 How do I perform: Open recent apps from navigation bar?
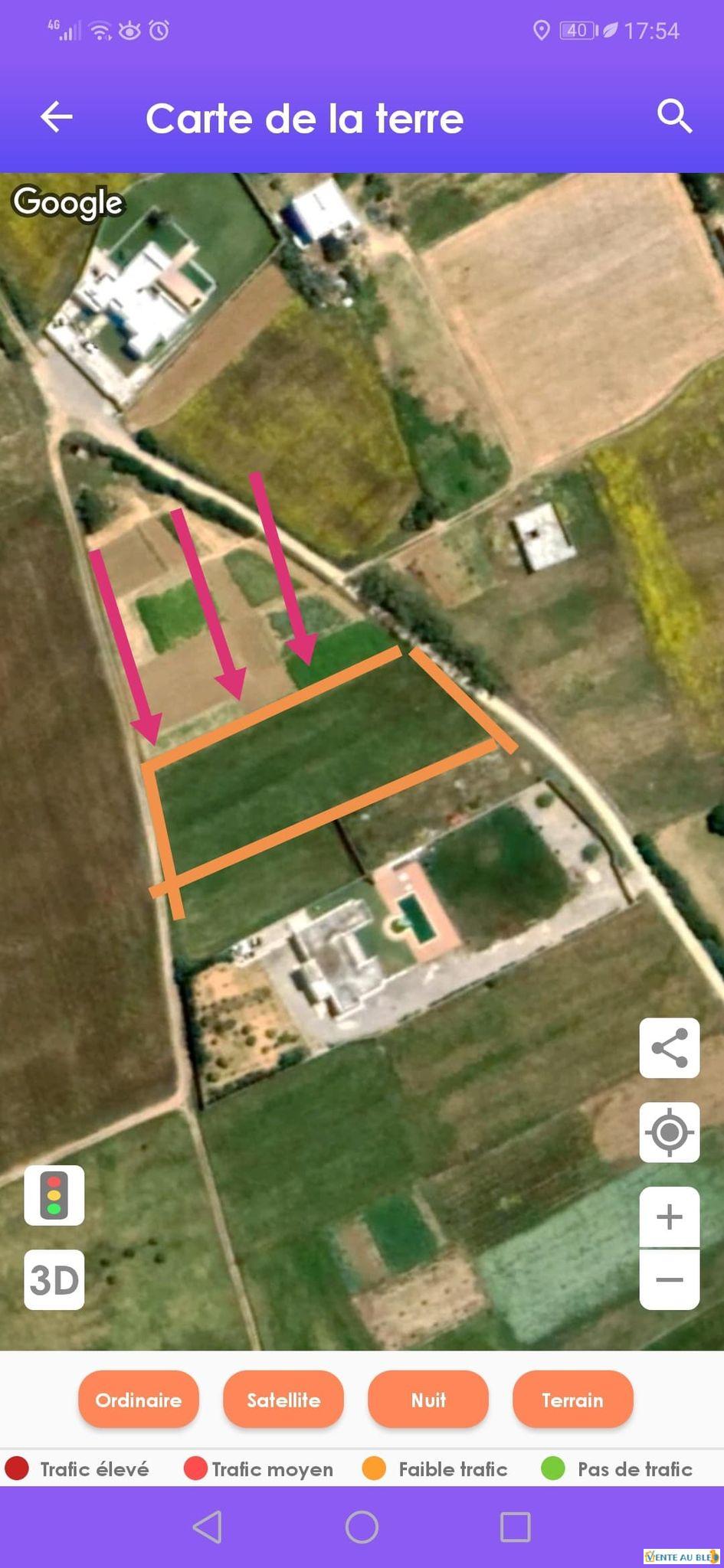pos(515,1527)
